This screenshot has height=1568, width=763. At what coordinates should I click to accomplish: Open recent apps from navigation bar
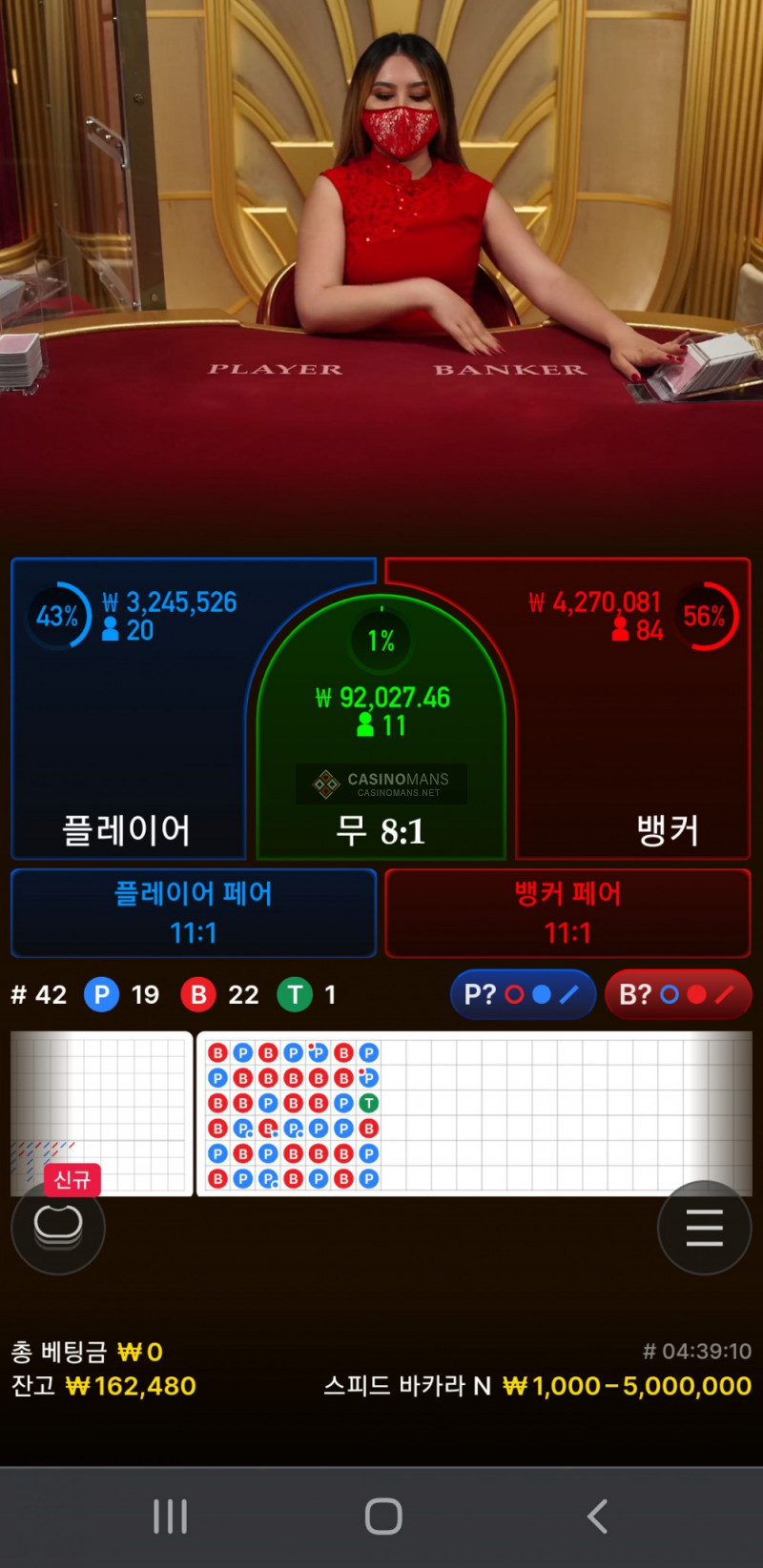(170, 1516)
